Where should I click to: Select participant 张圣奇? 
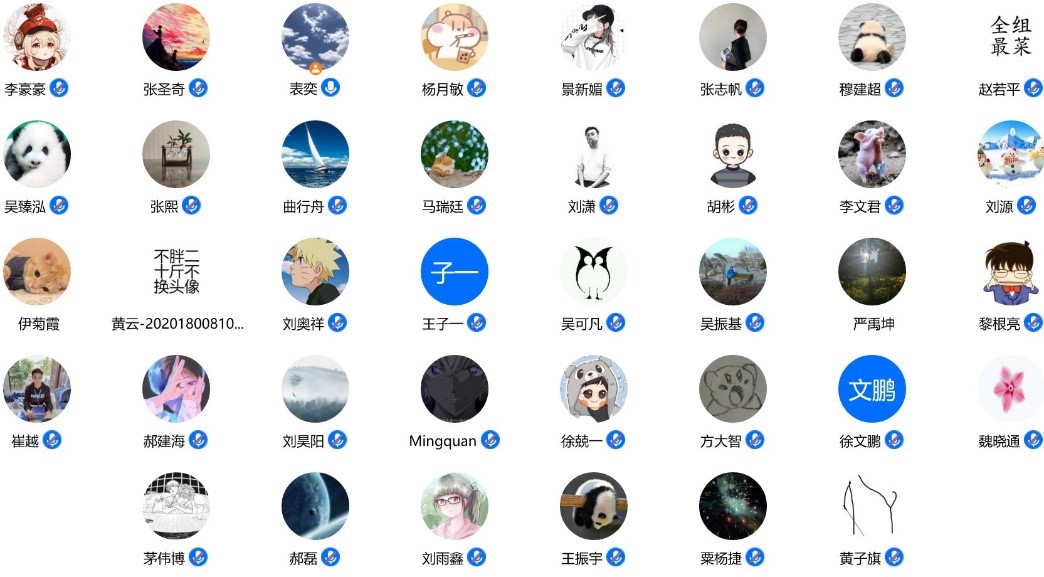[176, 37]
